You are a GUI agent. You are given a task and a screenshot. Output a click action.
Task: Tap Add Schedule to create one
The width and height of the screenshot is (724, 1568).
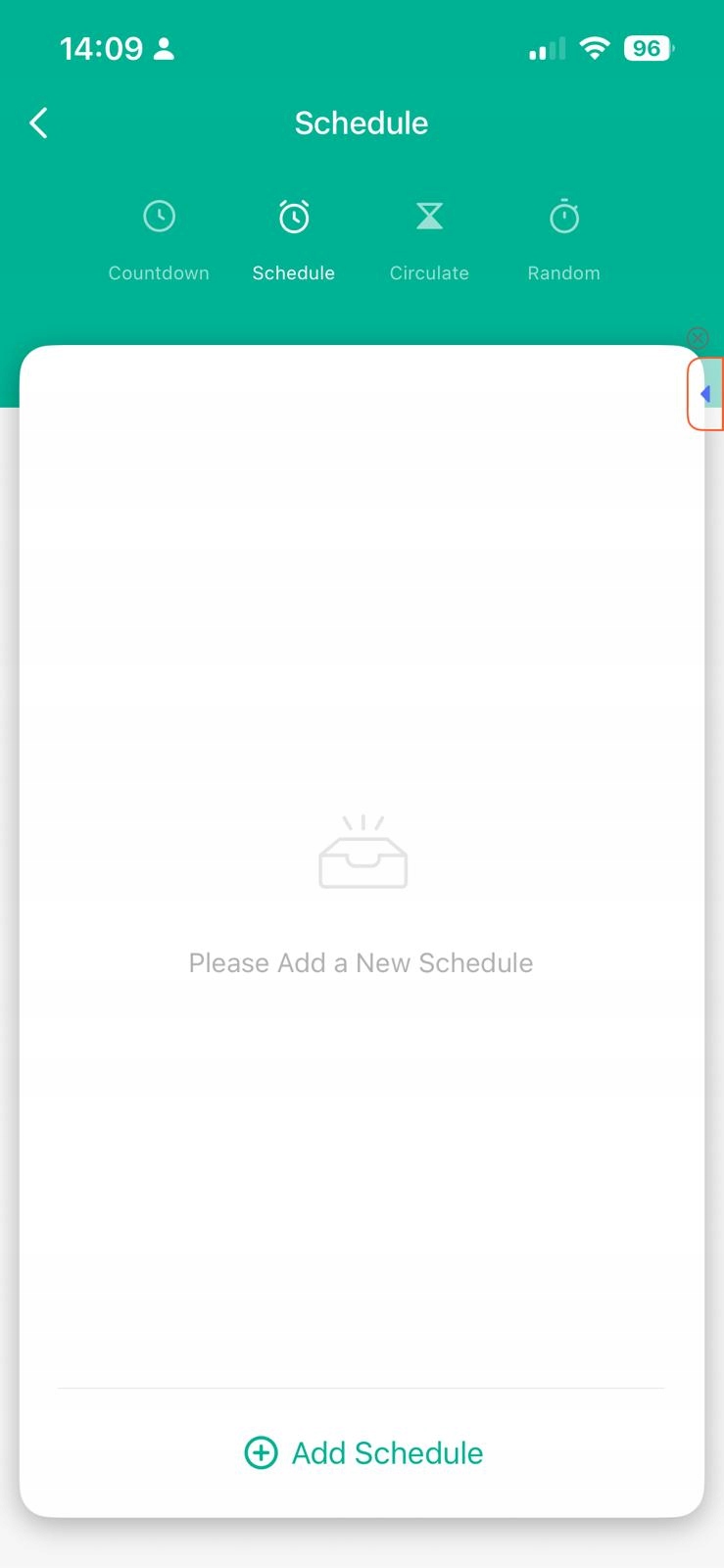(362, 1452)
